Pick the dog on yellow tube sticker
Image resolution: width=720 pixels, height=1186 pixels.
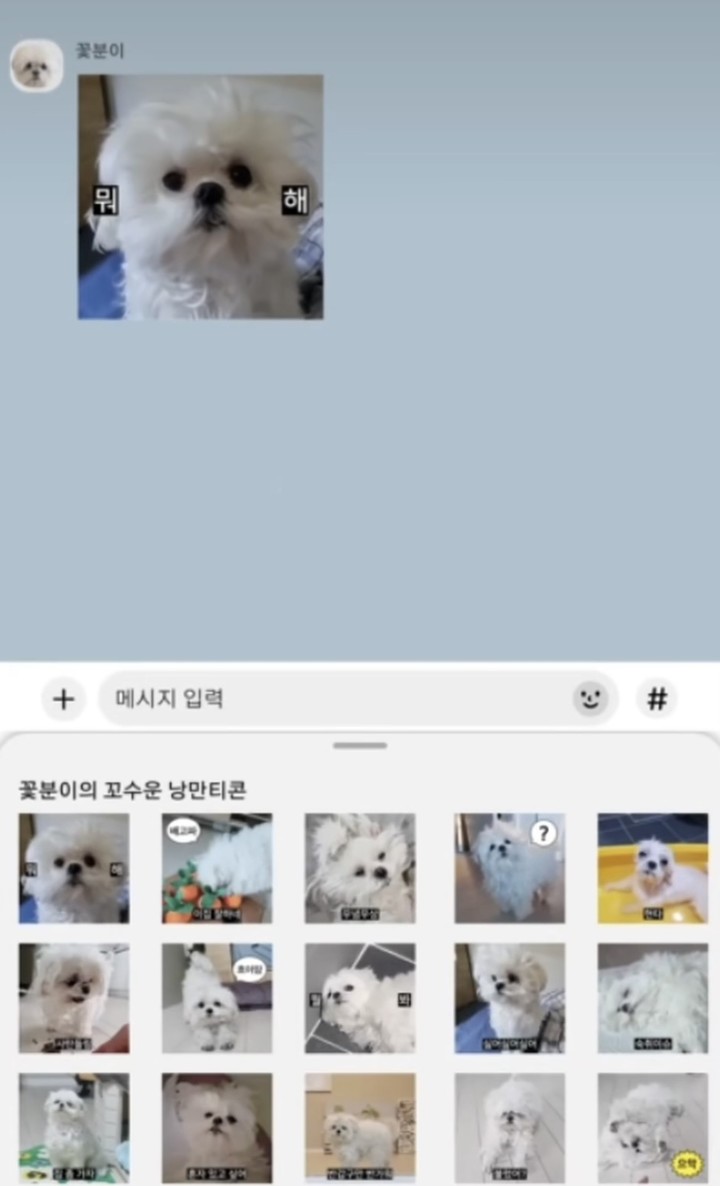652,868
